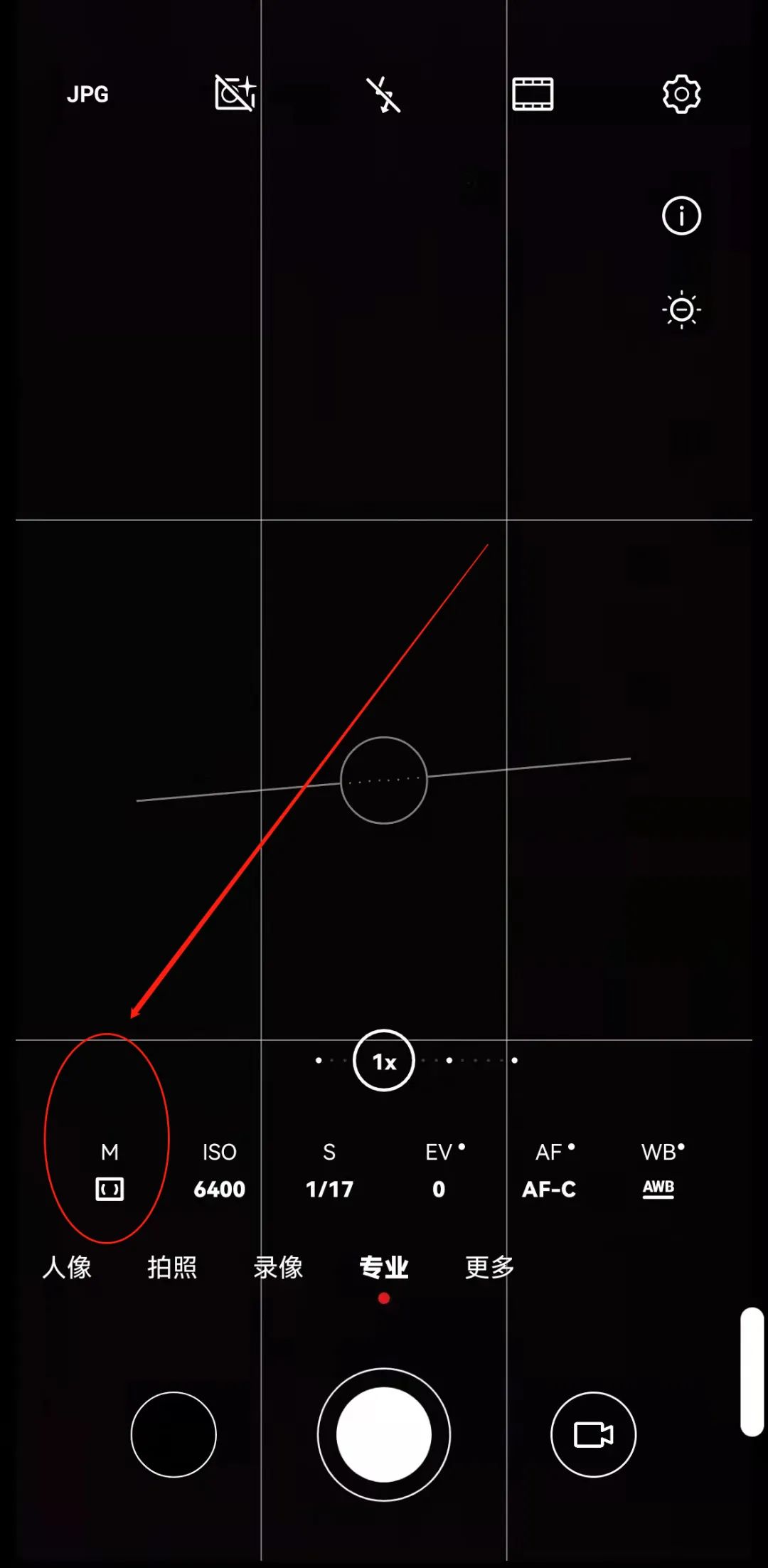Adjust the shutter speed S 1/17
Image resolution: width=768 pixels, height=1568 pixels.
click(x=329, y=1170)
